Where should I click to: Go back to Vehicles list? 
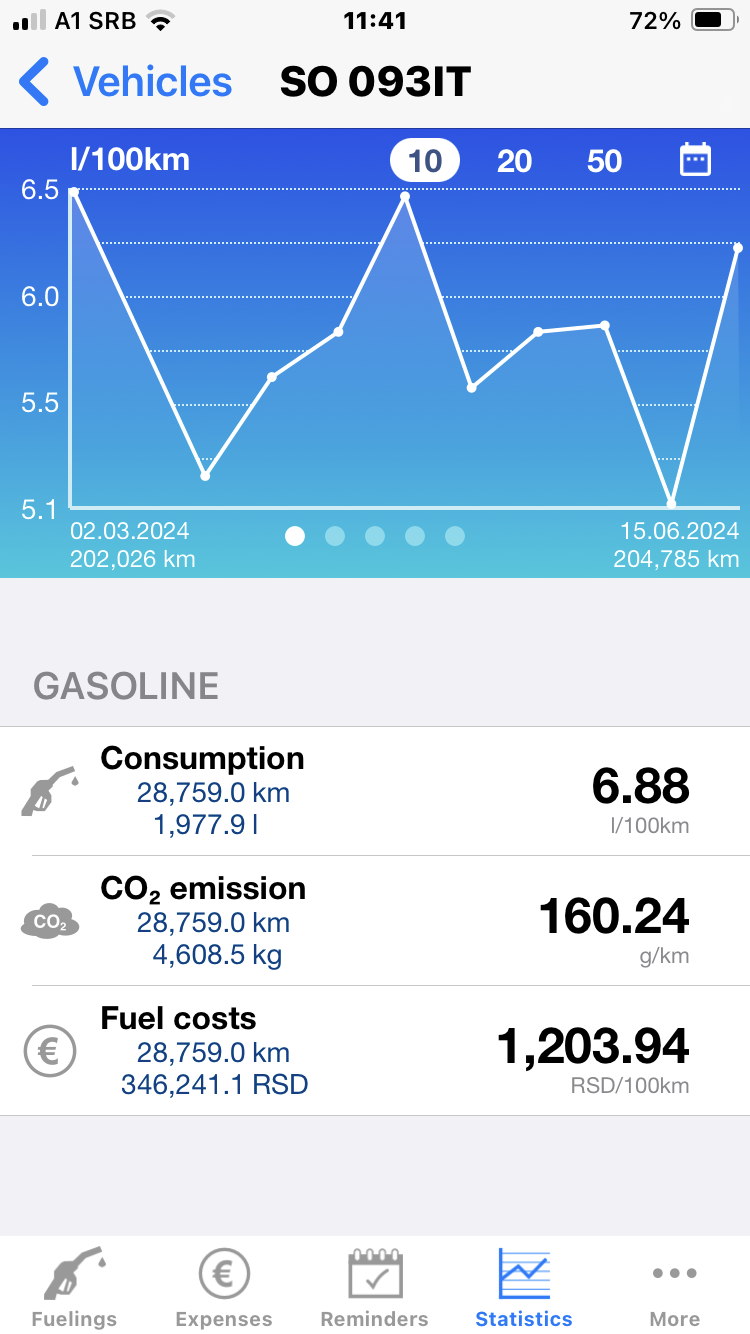tap(126, 82)
